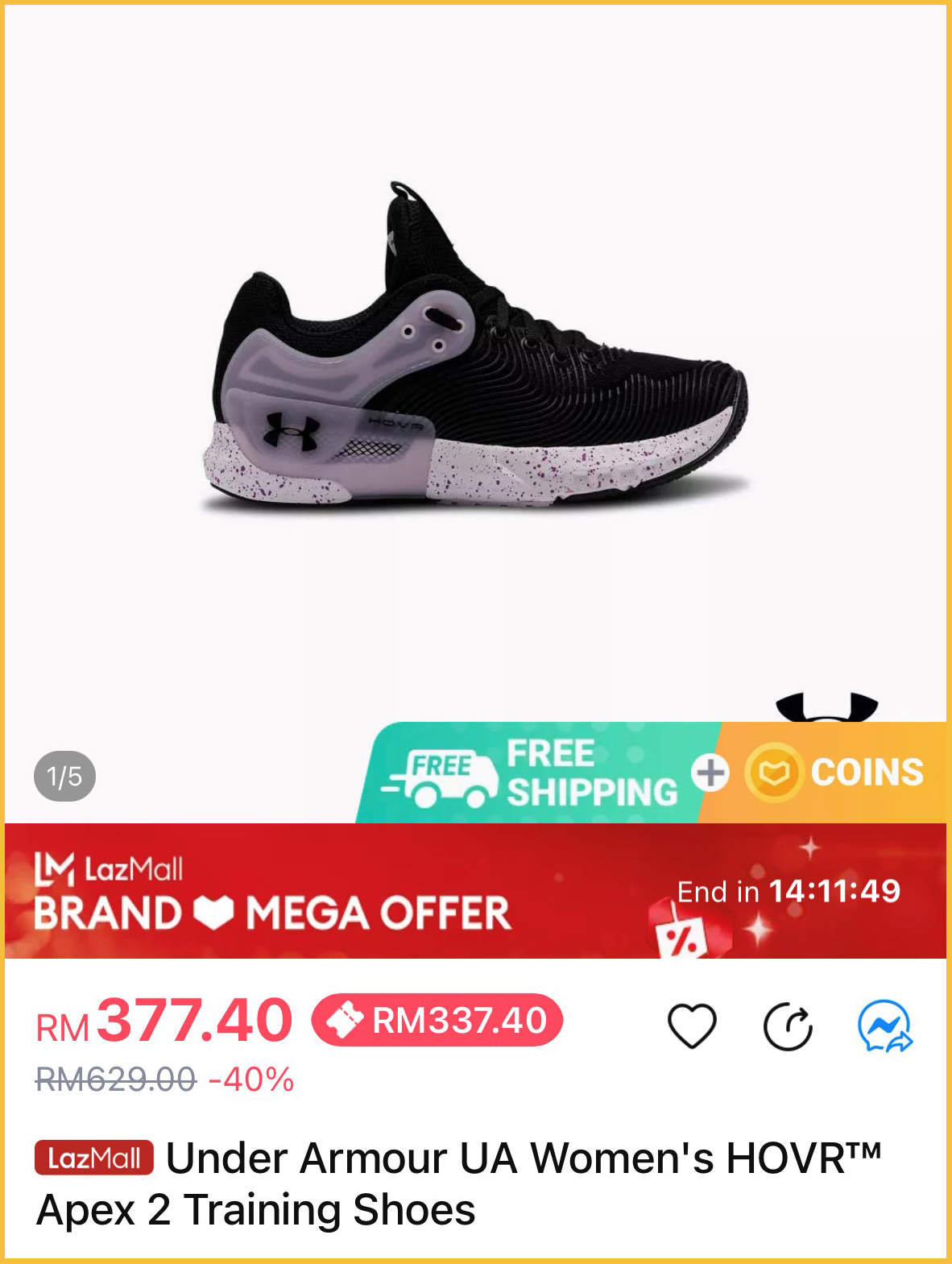The height and width of the screenshot is (1264, 952).
Task: Share the product through Messenger
Action: click(884, 1026)
